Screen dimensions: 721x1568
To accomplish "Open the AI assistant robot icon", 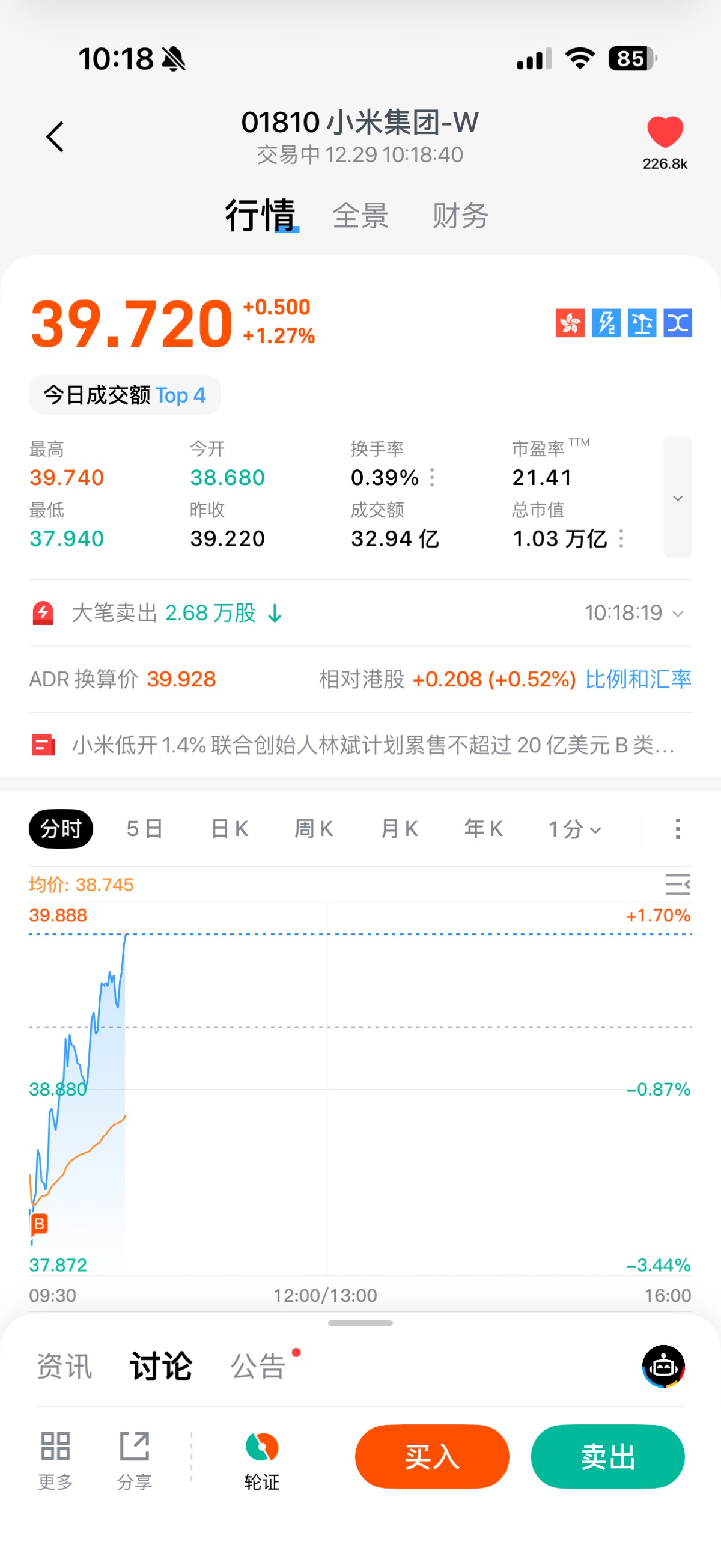I will [663, 1367].
